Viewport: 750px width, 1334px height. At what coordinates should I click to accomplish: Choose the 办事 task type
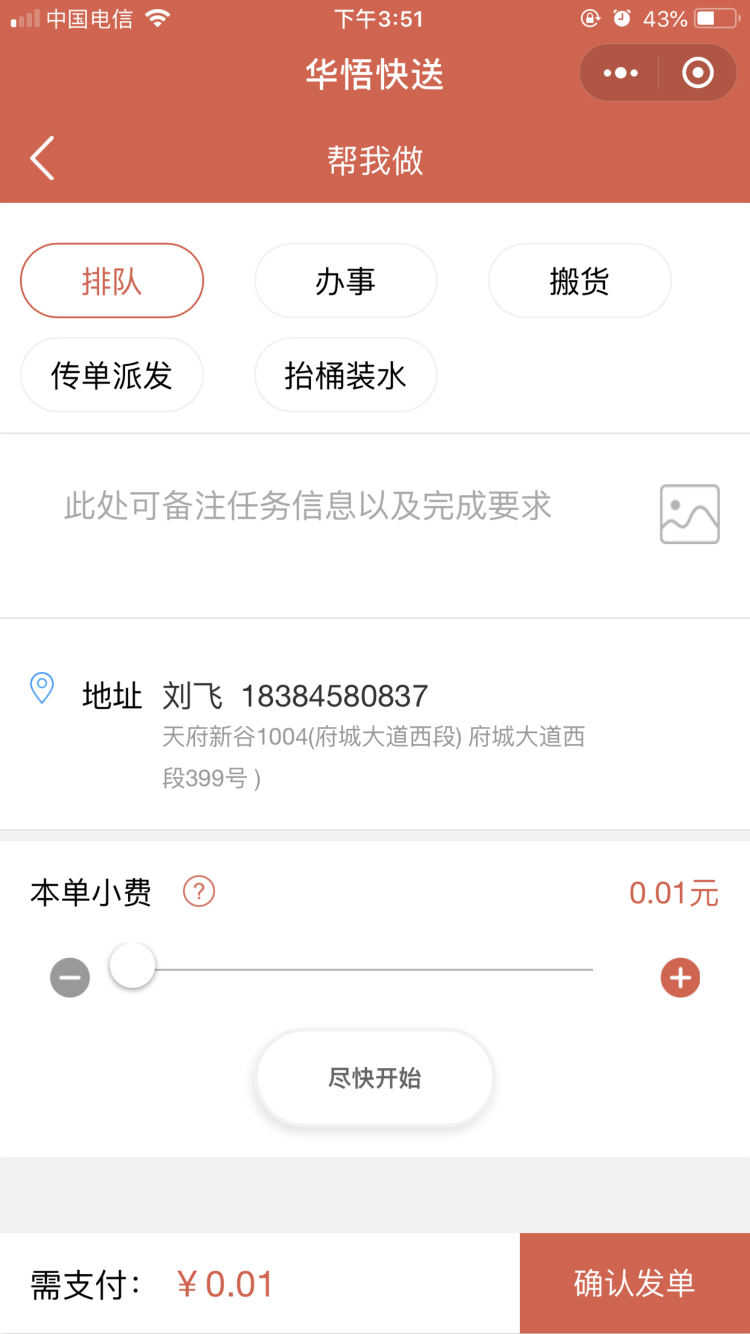(346, 281)
